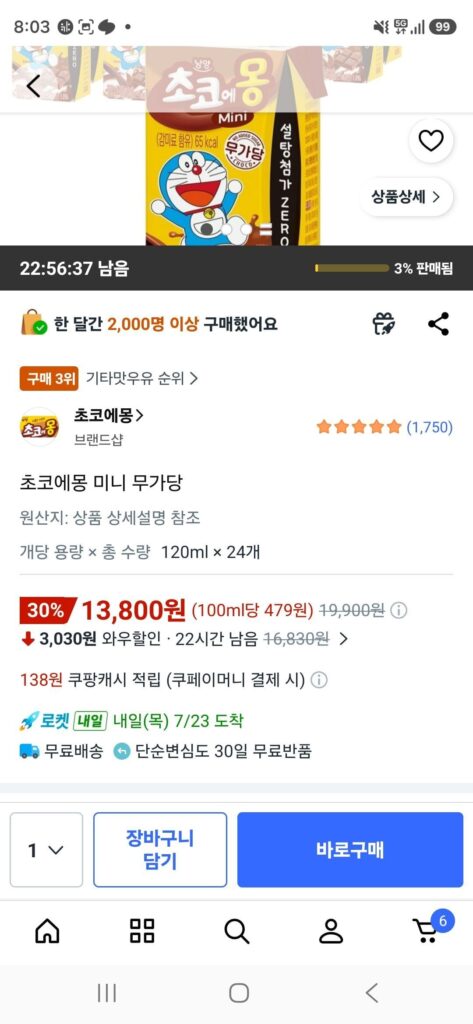Image resolution: width=473 pixels, height=1024 pixels.
Task: View the 1,750 star reviews
Action: 384,427
